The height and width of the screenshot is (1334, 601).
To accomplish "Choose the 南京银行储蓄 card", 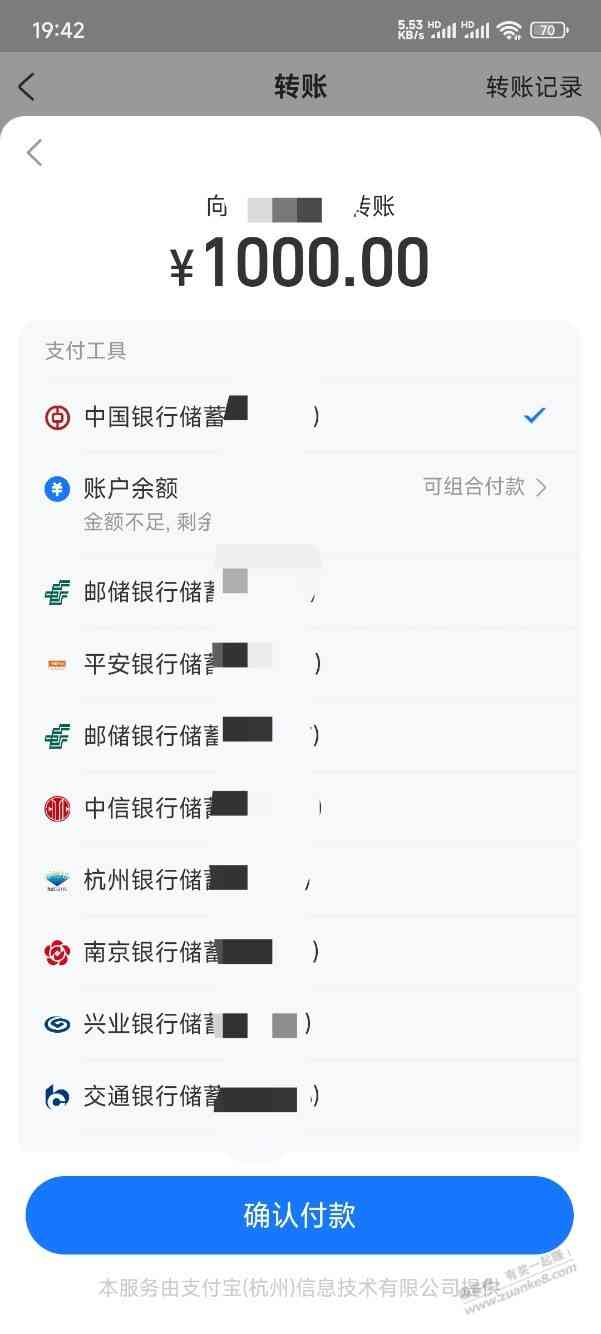I will 299,952.
